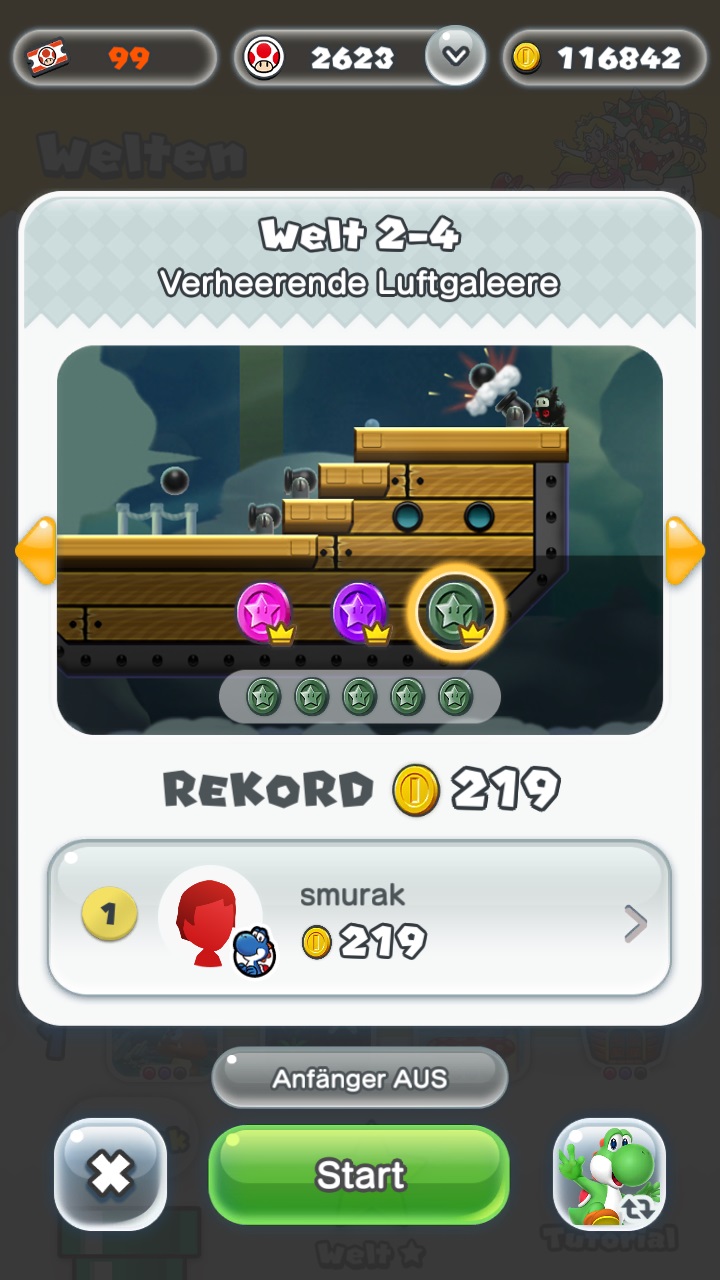Open the rally tickets counter showing 99
Viewport: 720px width, 1280px height.
click(x=115, y=58)
